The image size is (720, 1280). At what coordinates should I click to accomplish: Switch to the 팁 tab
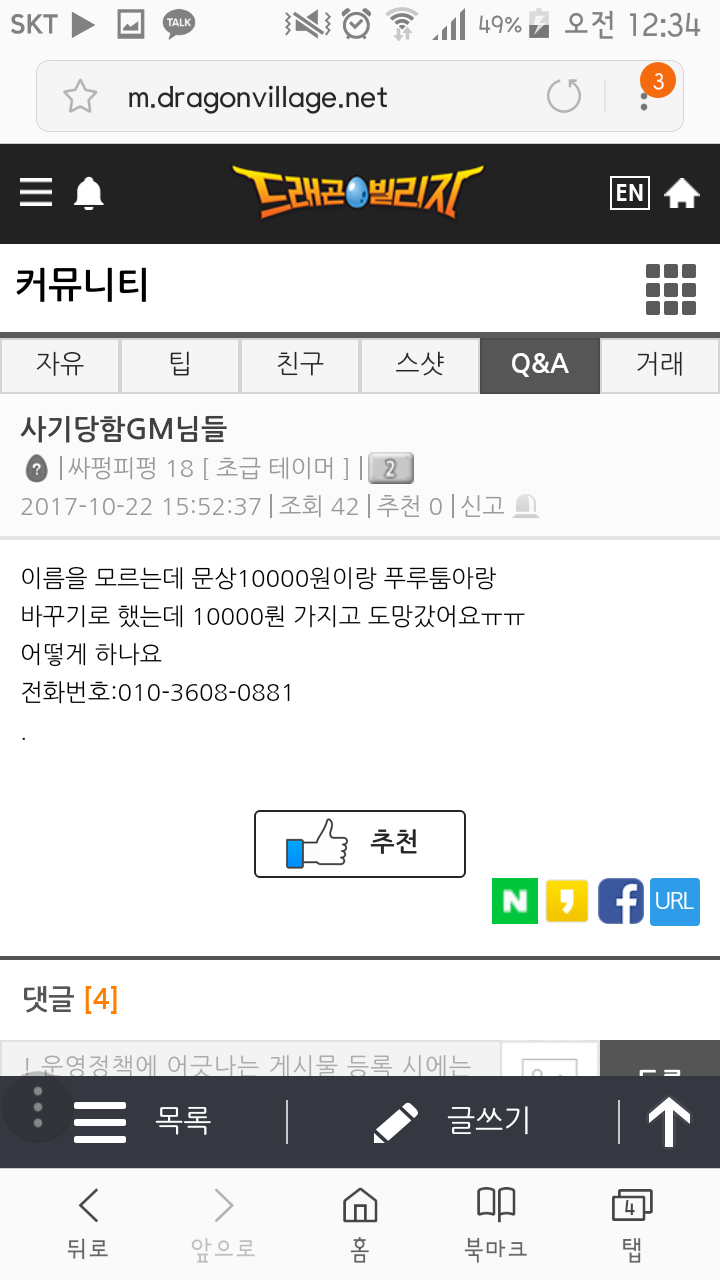[180, 365]
